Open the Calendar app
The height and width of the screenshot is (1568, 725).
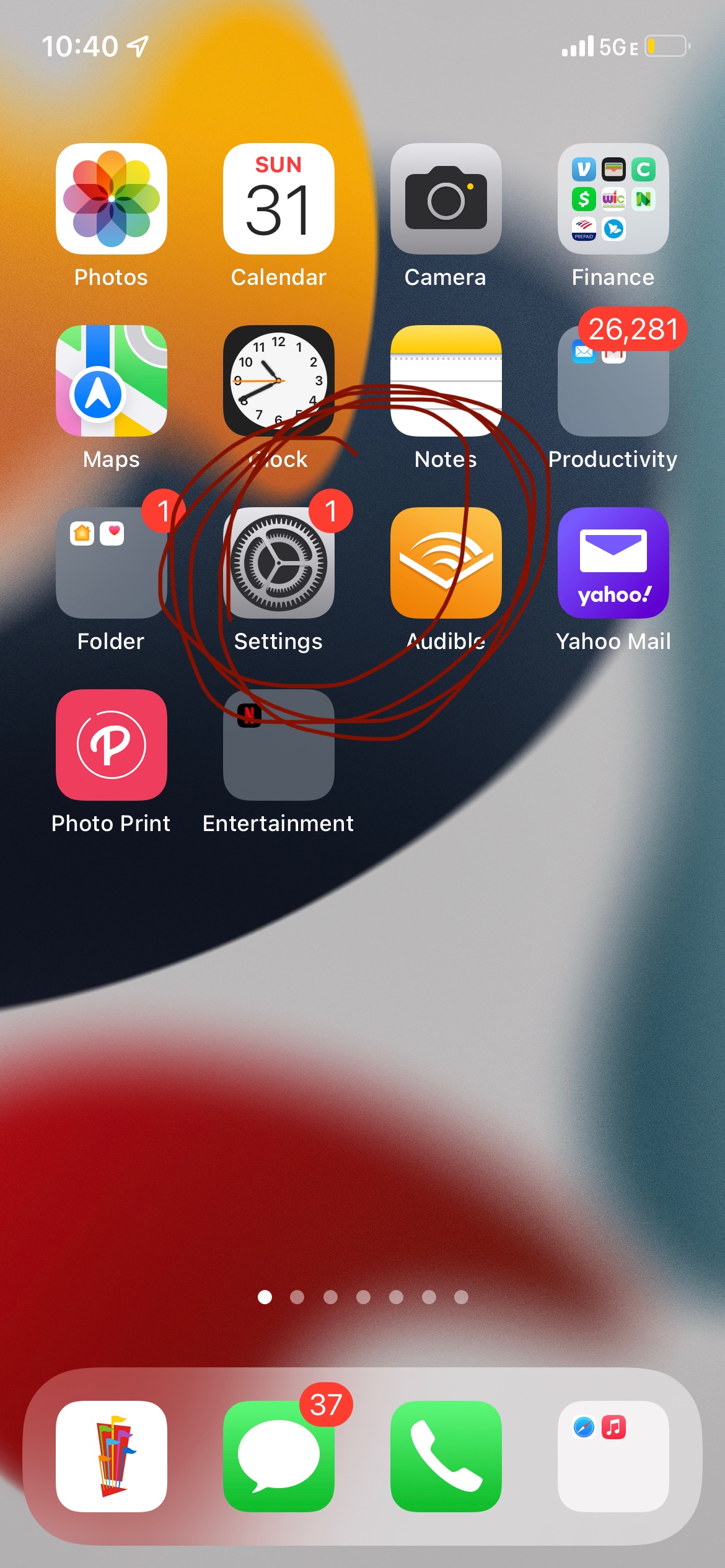pyautogui.click(x=279, y=199)
